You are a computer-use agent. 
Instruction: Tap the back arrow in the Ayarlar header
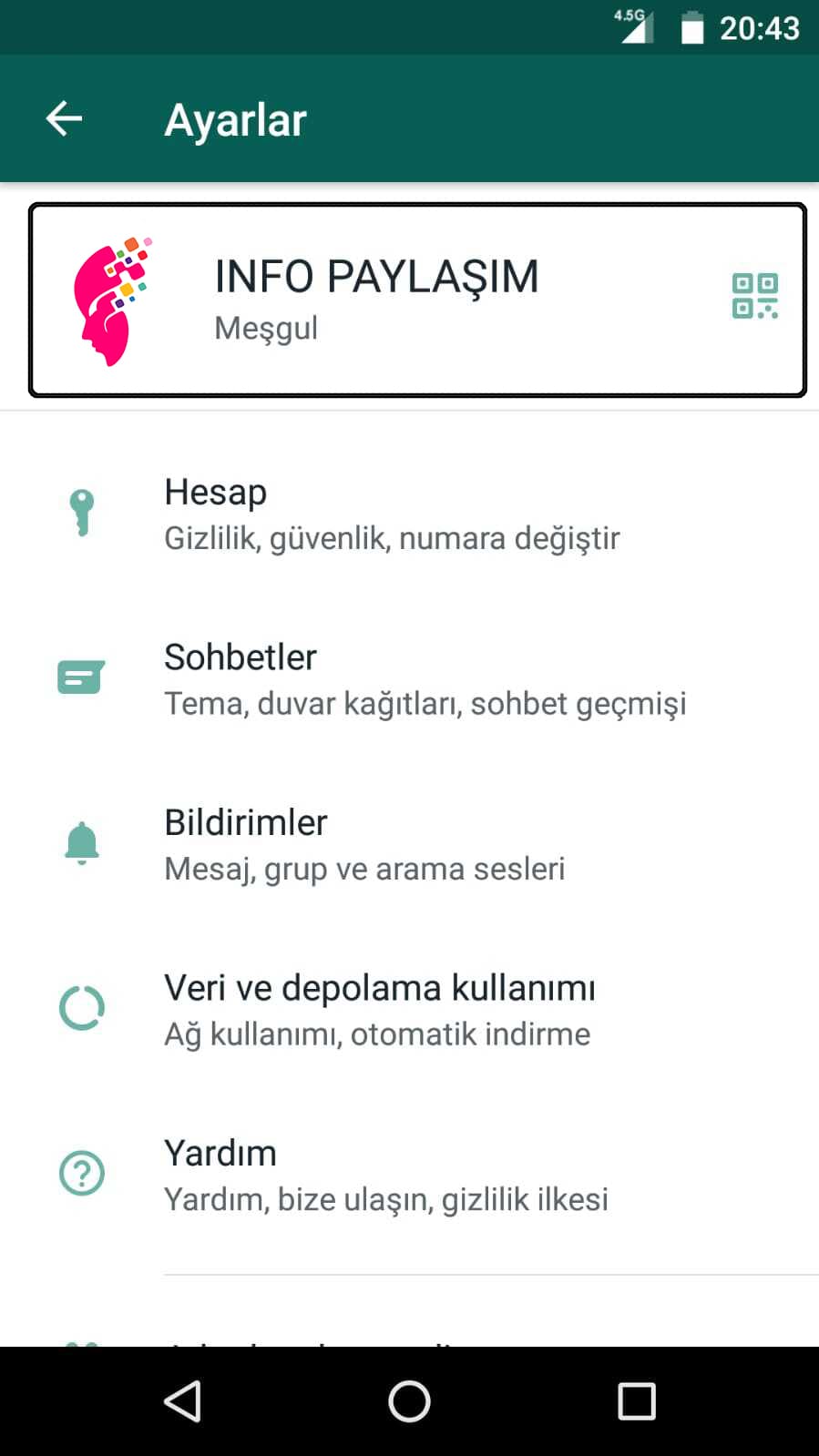pos(63,117)
